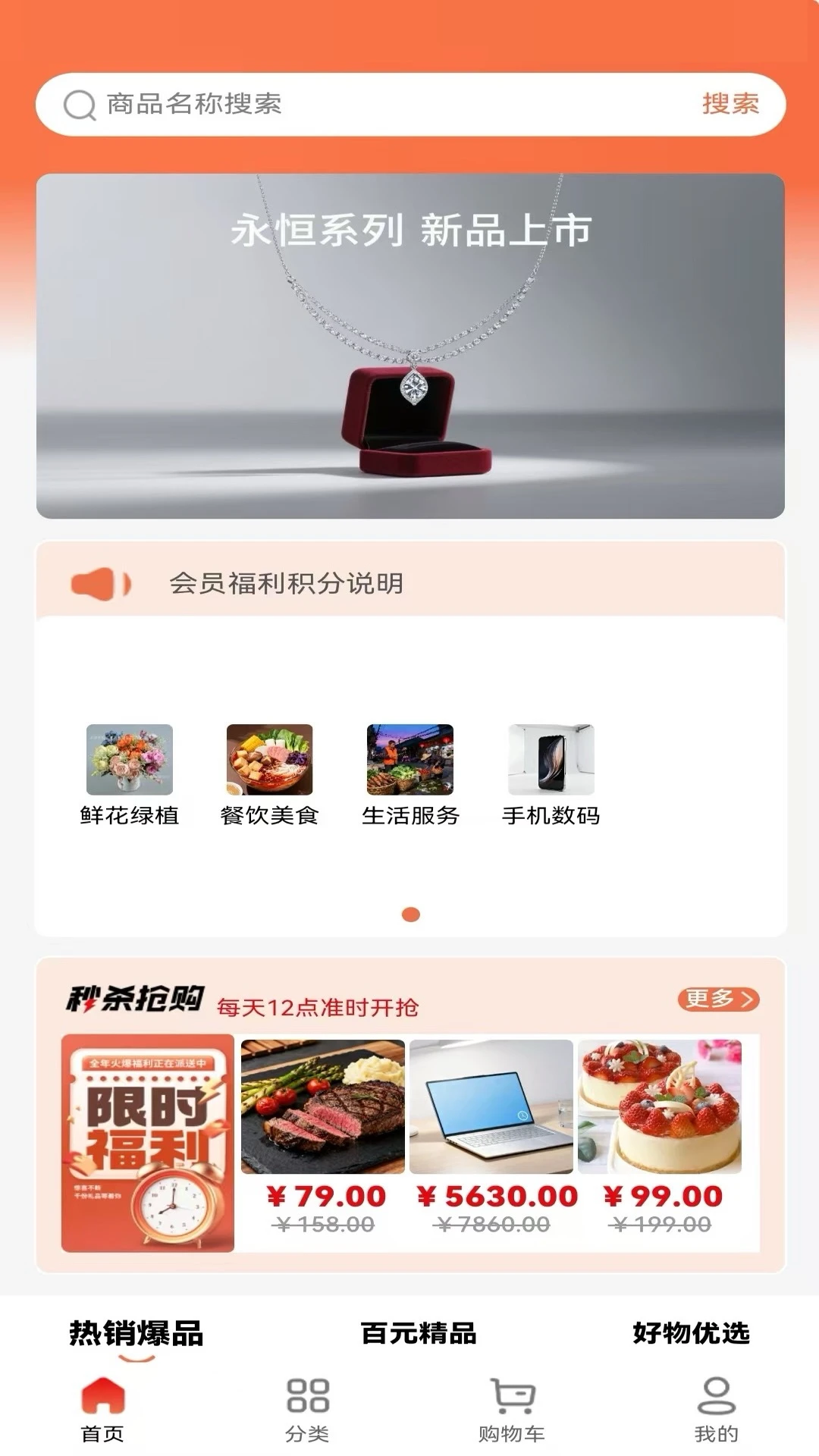
Task: Click the 搜索 search button
Action: (x=730, y=105)
